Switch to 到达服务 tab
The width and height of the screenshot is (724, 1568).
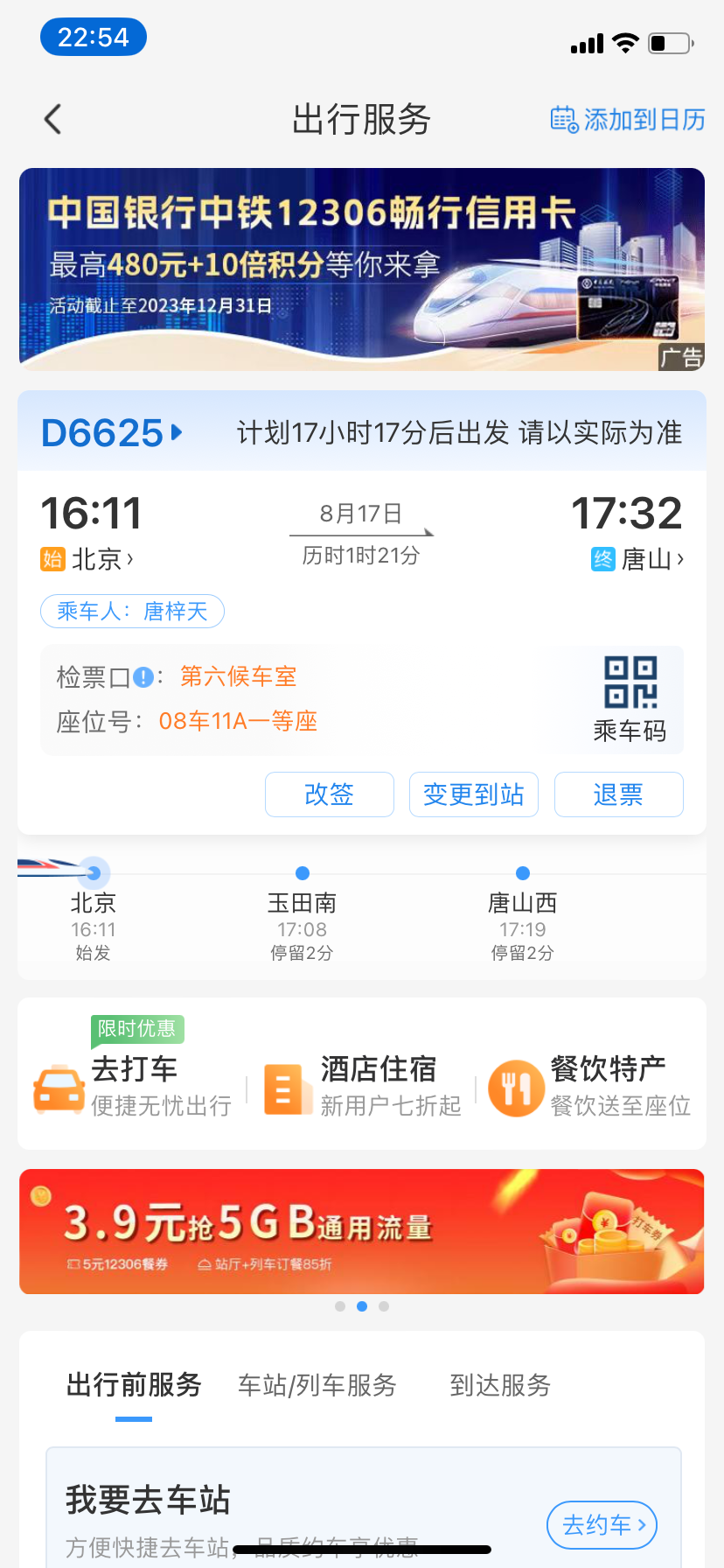(x=500, y=1385)
